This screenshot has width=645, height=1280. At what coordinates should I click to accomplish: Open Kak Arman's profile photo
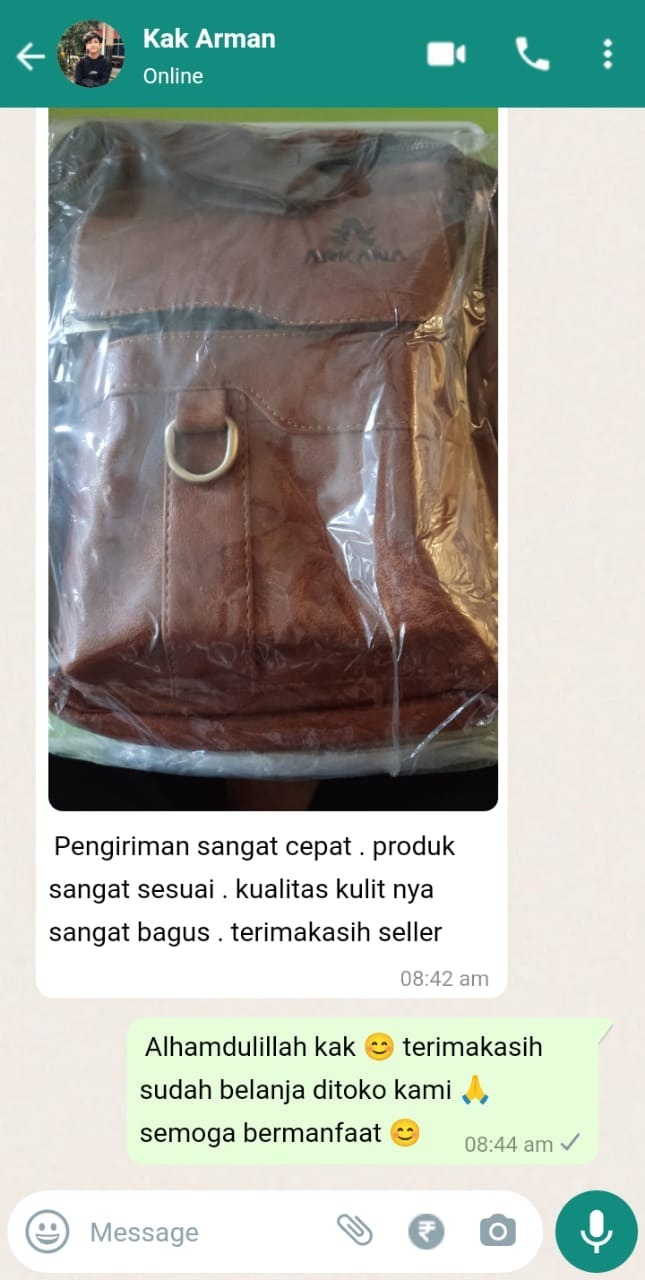(x=91, y=55)
